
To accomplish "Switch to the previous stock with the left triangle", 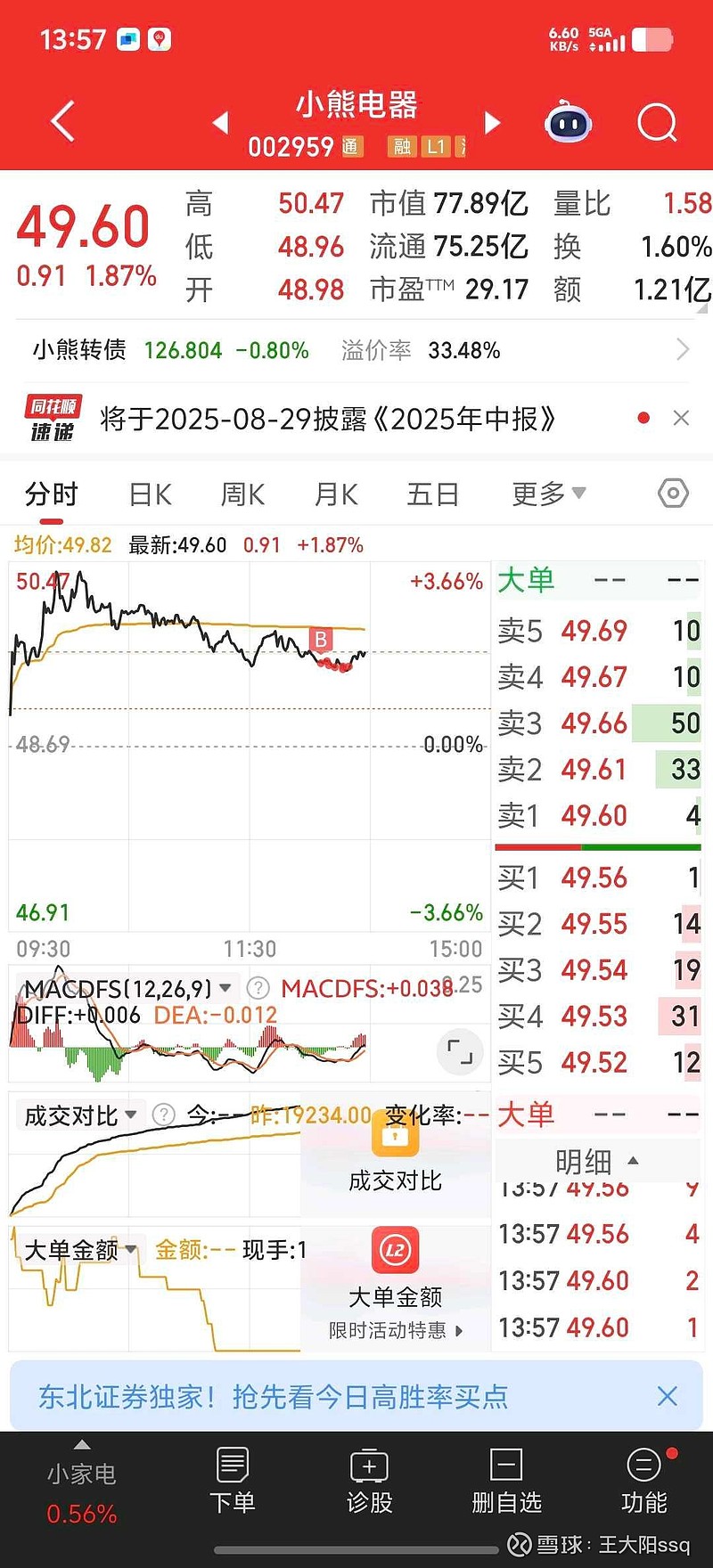I will (221, 122).
